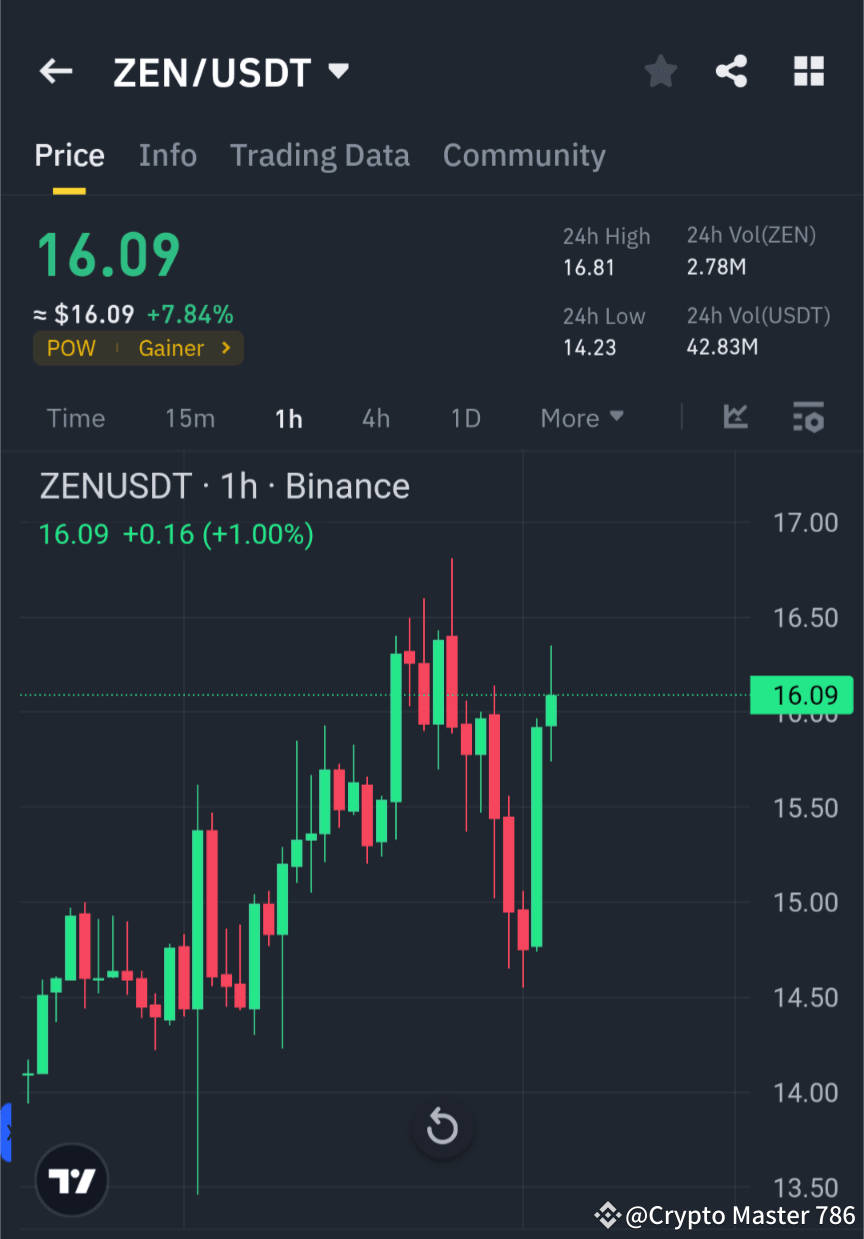864x1239 pixels.
Task: View the POW token tag
Action: 71,348
